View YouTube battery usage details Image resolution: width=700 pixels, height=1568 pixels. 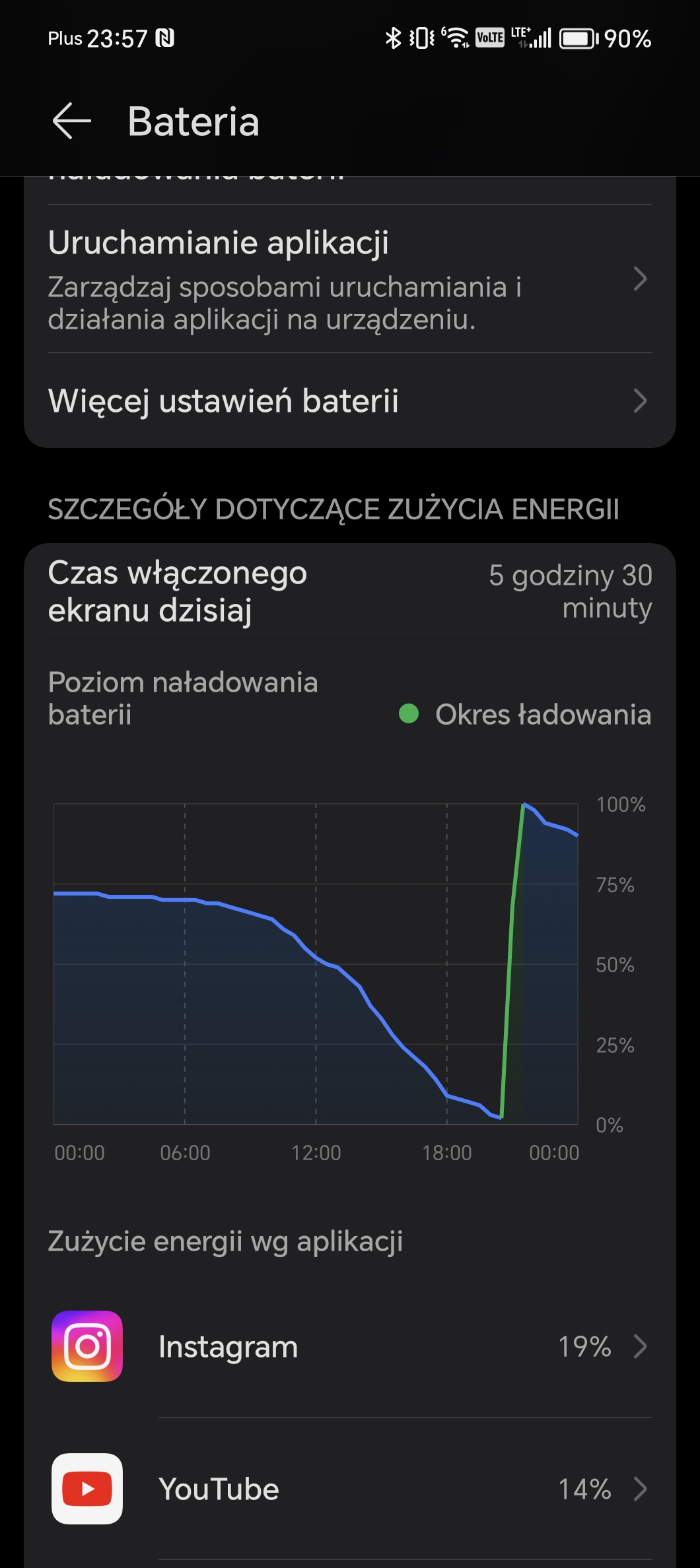point(350,1489)
